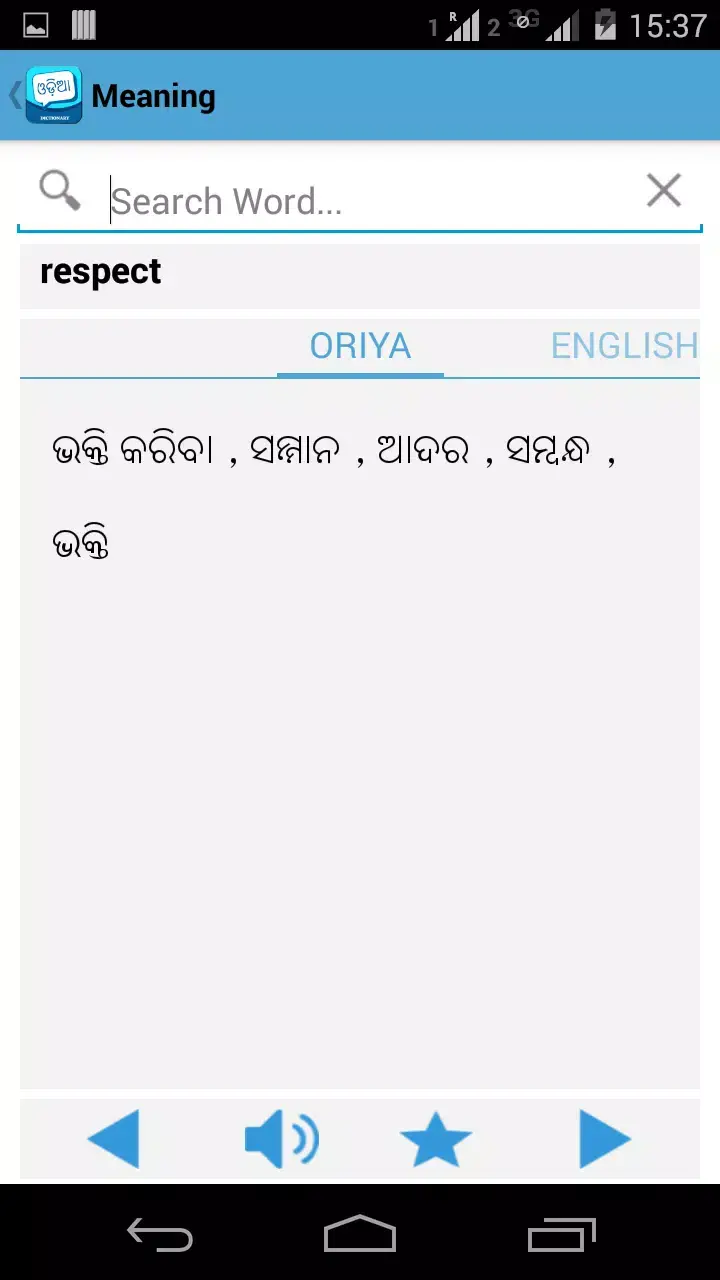Screen dimensions: 720x1280
Task: Tap the Meaning title text
Action: point(152,95)
